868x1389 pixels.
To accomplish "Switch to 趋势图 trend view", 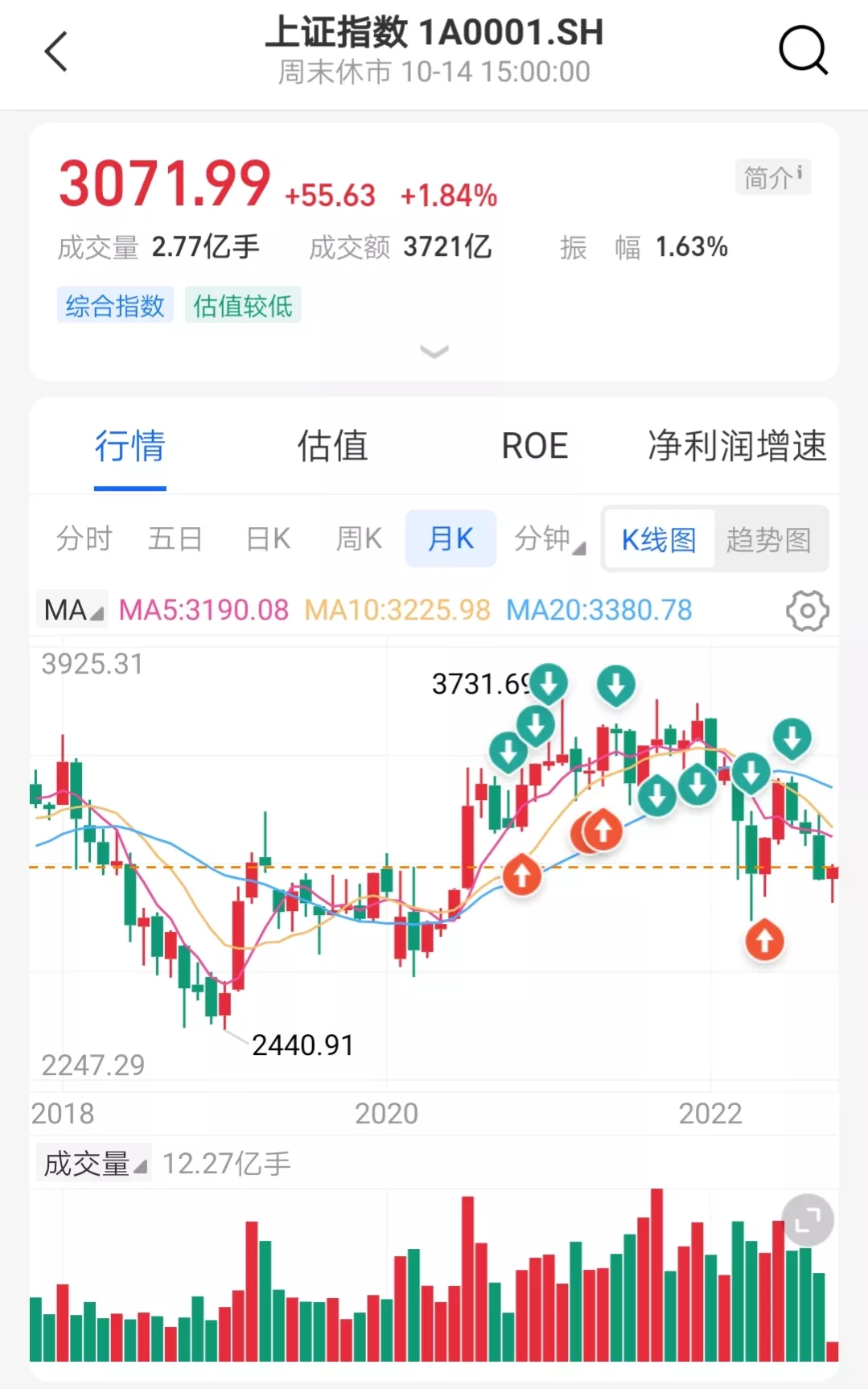I will 768,539.
